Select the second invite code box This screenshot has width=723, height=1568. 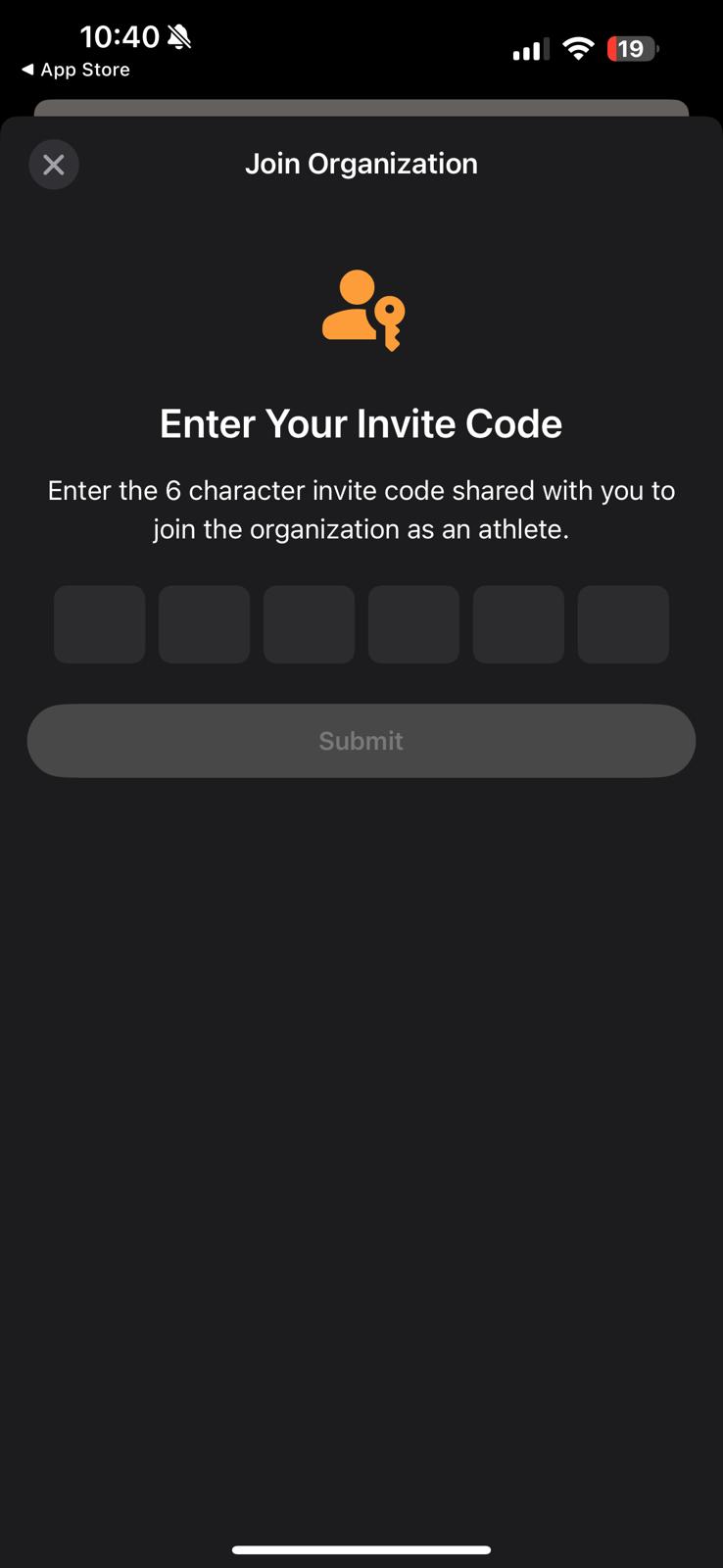coord(204,624)
